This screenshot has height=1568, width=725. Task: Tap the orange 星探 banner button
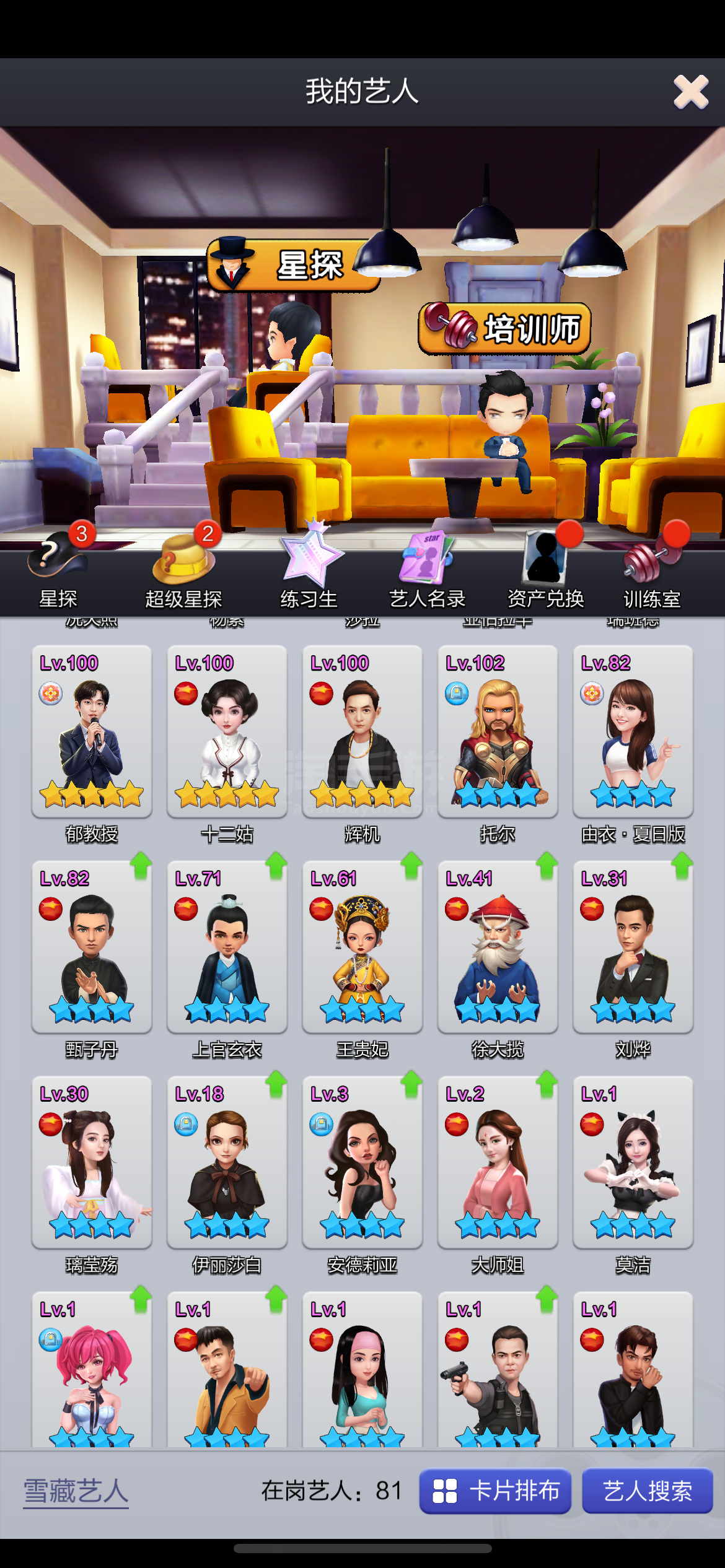coord(294,264)
